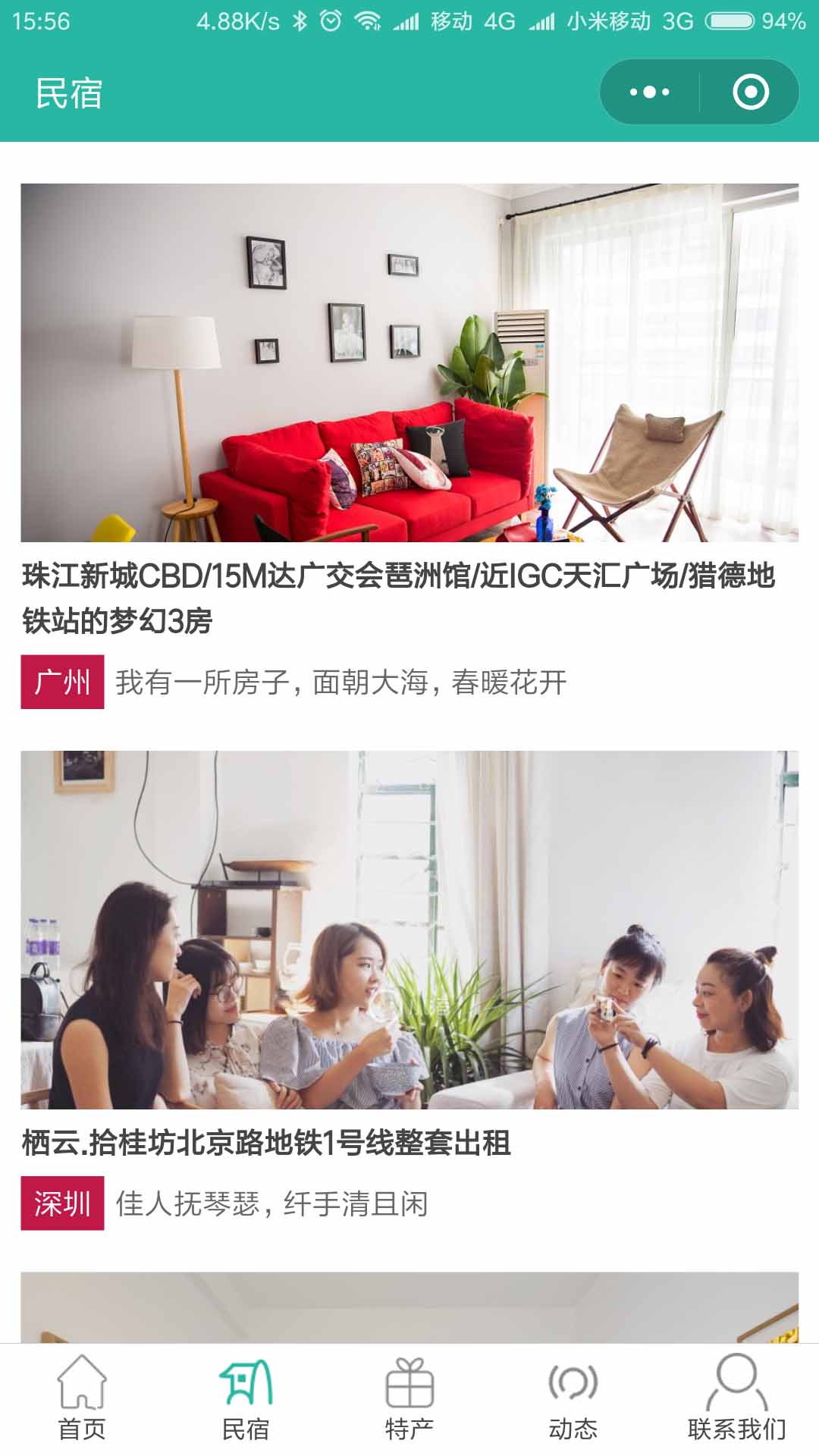The width and height of the screenshot is (819, 1456).
Task: Open the partially visible third listing card
Action: click(x=409, y=1307)
